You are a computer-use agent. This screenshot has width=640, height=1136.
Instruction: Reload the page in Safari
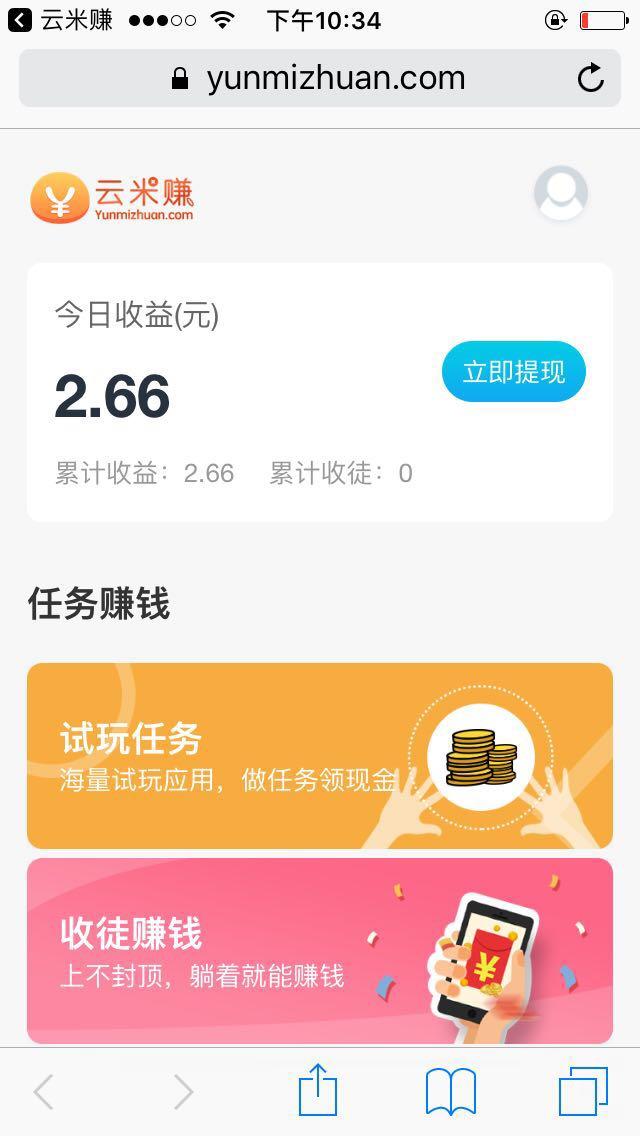click(591, 78)
